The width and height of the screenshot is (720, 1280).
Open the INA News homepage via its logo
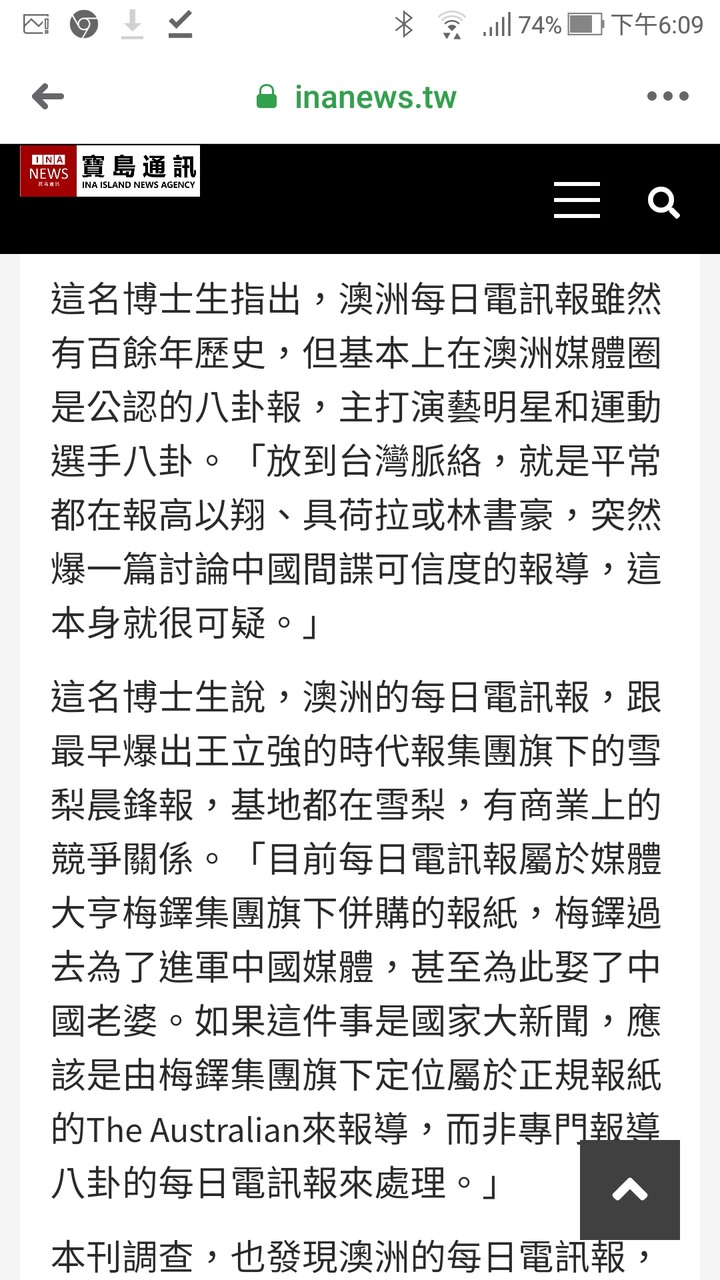pos(110,171)
